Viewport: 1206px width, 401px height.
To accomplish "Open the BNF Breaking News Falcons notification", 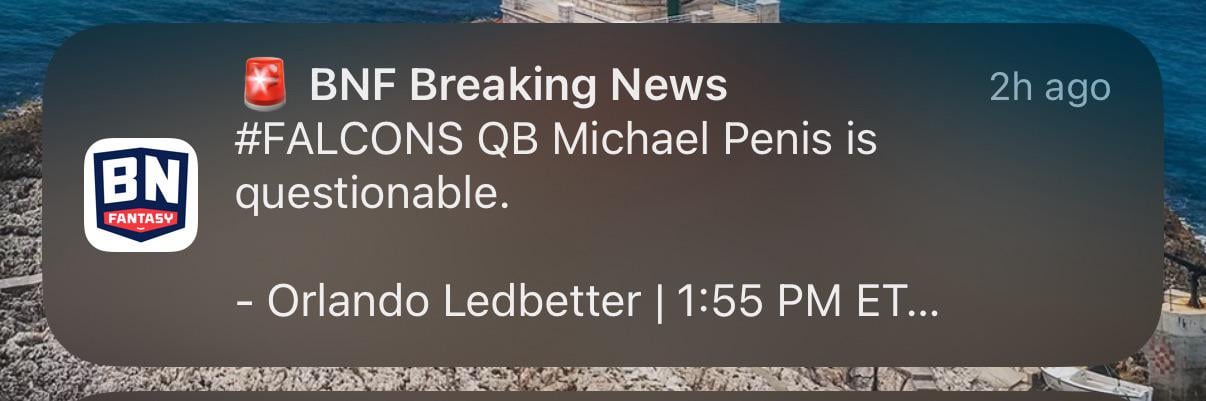I will [x=600, y=195].
